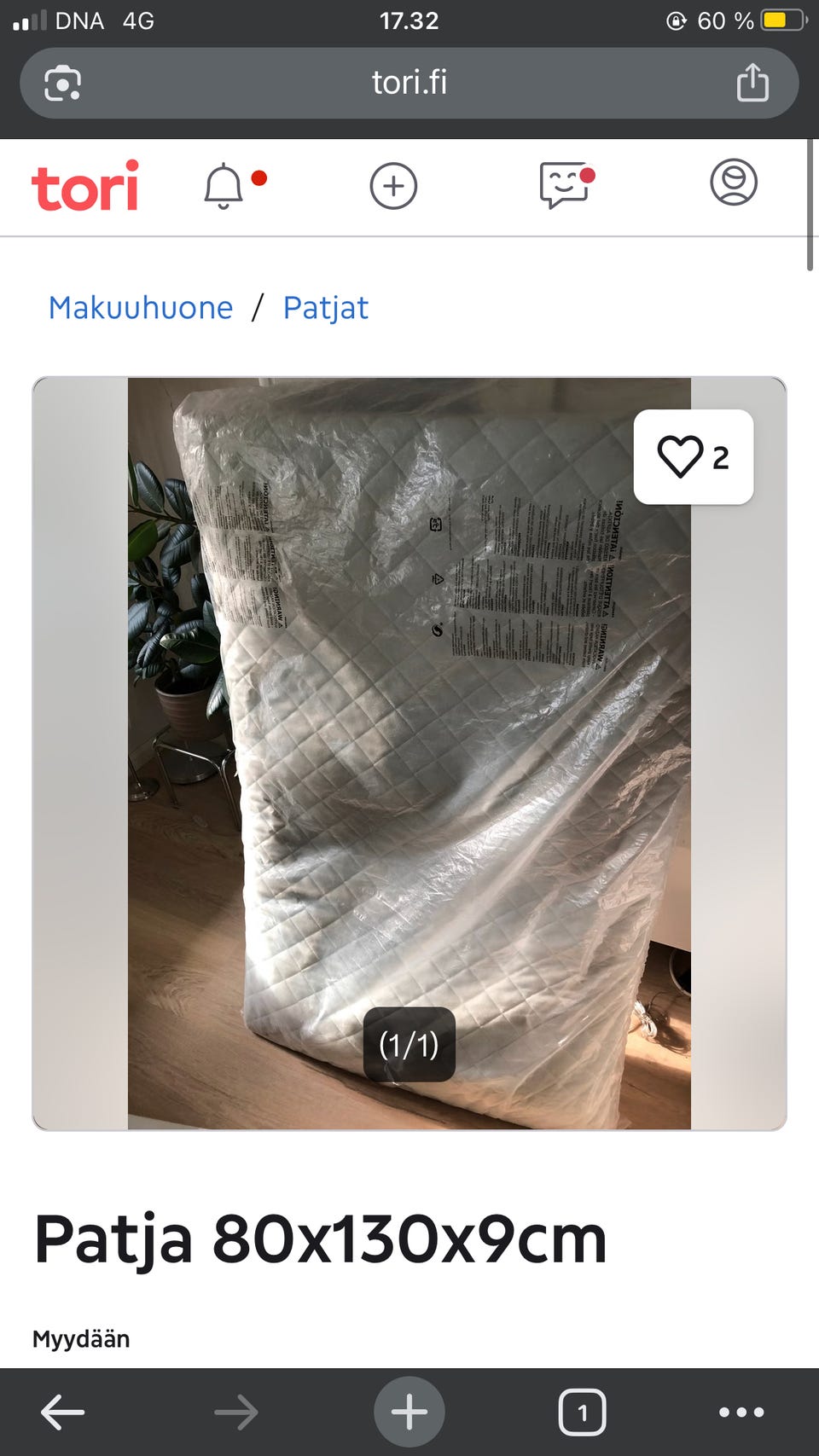Go to Makuuhuone category

(141, 307)
